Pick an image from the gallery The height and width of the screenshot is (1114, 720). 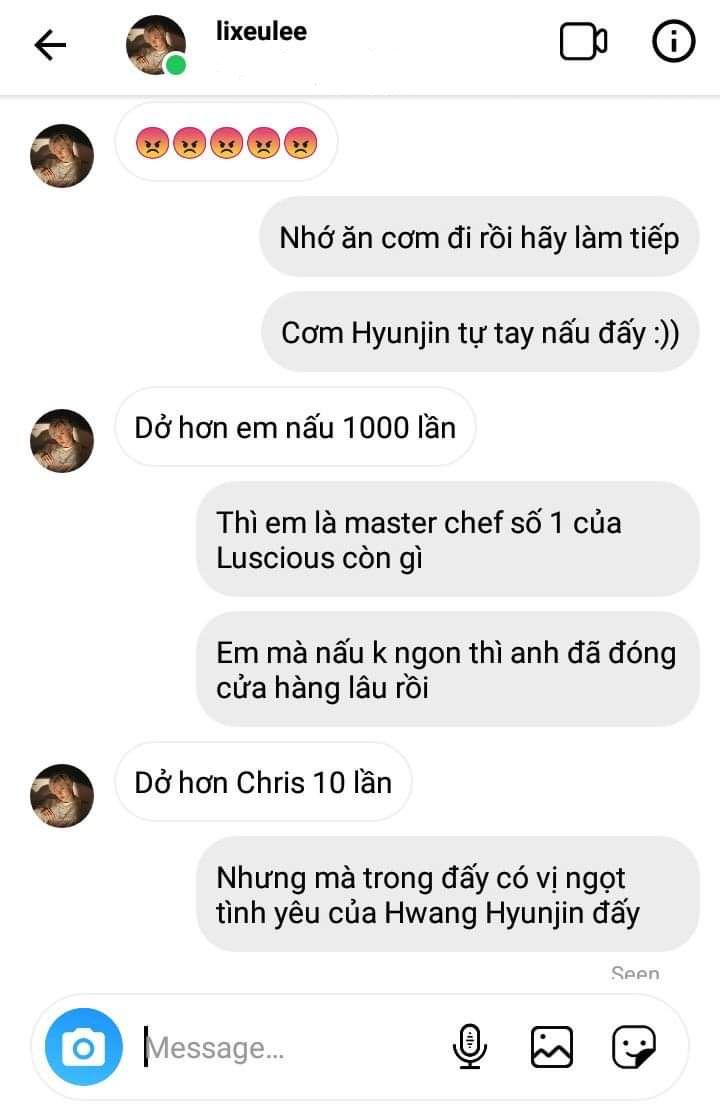click(552, 1047)
